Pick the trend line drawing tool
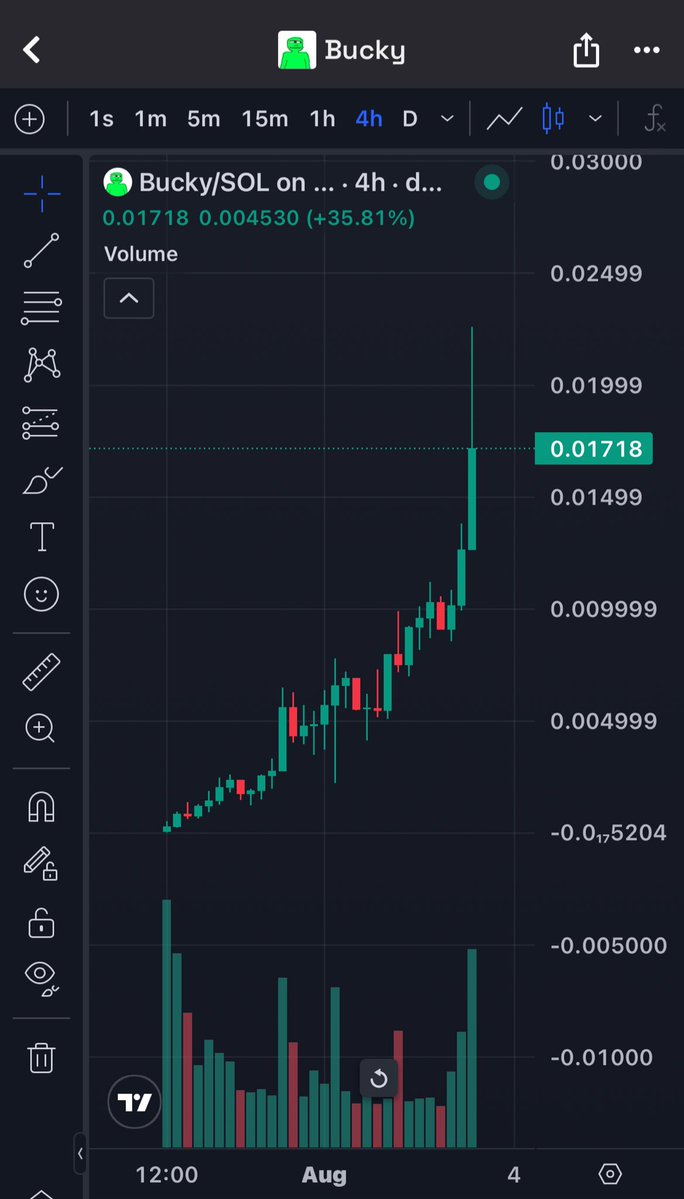This screenshot has width=684, height=1199. pyautogui.click(x=41, y=251)
